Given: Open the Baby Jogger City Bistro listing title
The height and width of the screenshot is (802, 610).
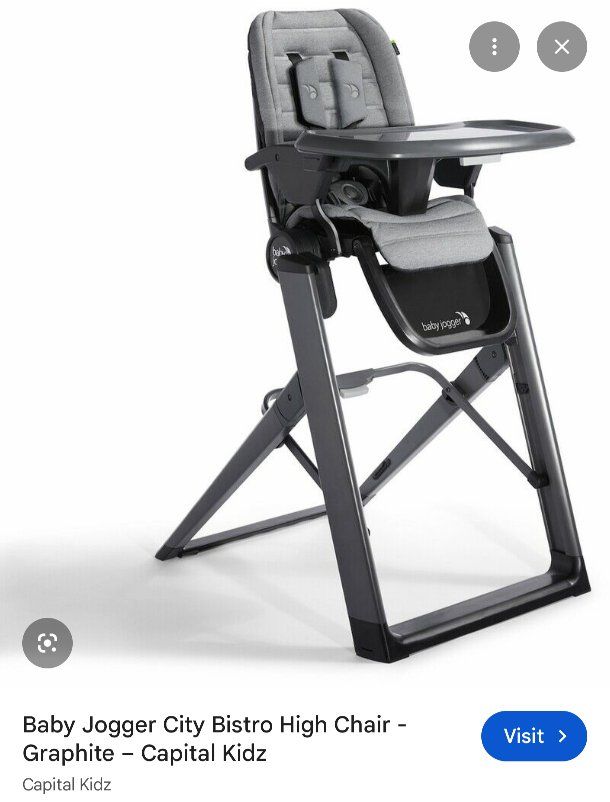Looking at the screenshot, I should coord(215,739).
